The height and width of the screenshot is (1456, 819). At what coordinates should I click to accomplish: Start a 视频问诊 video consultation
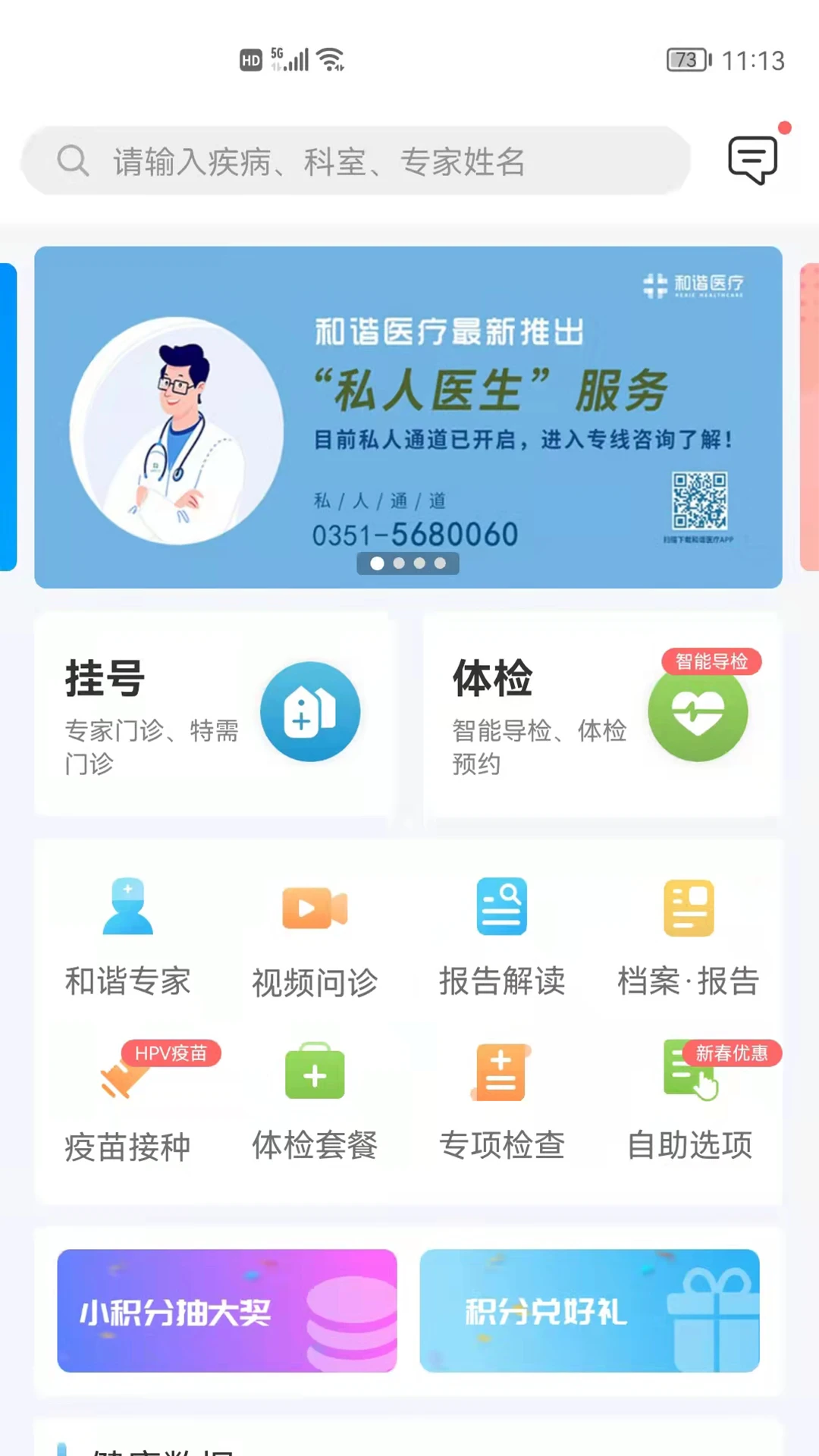click(314, 929)
